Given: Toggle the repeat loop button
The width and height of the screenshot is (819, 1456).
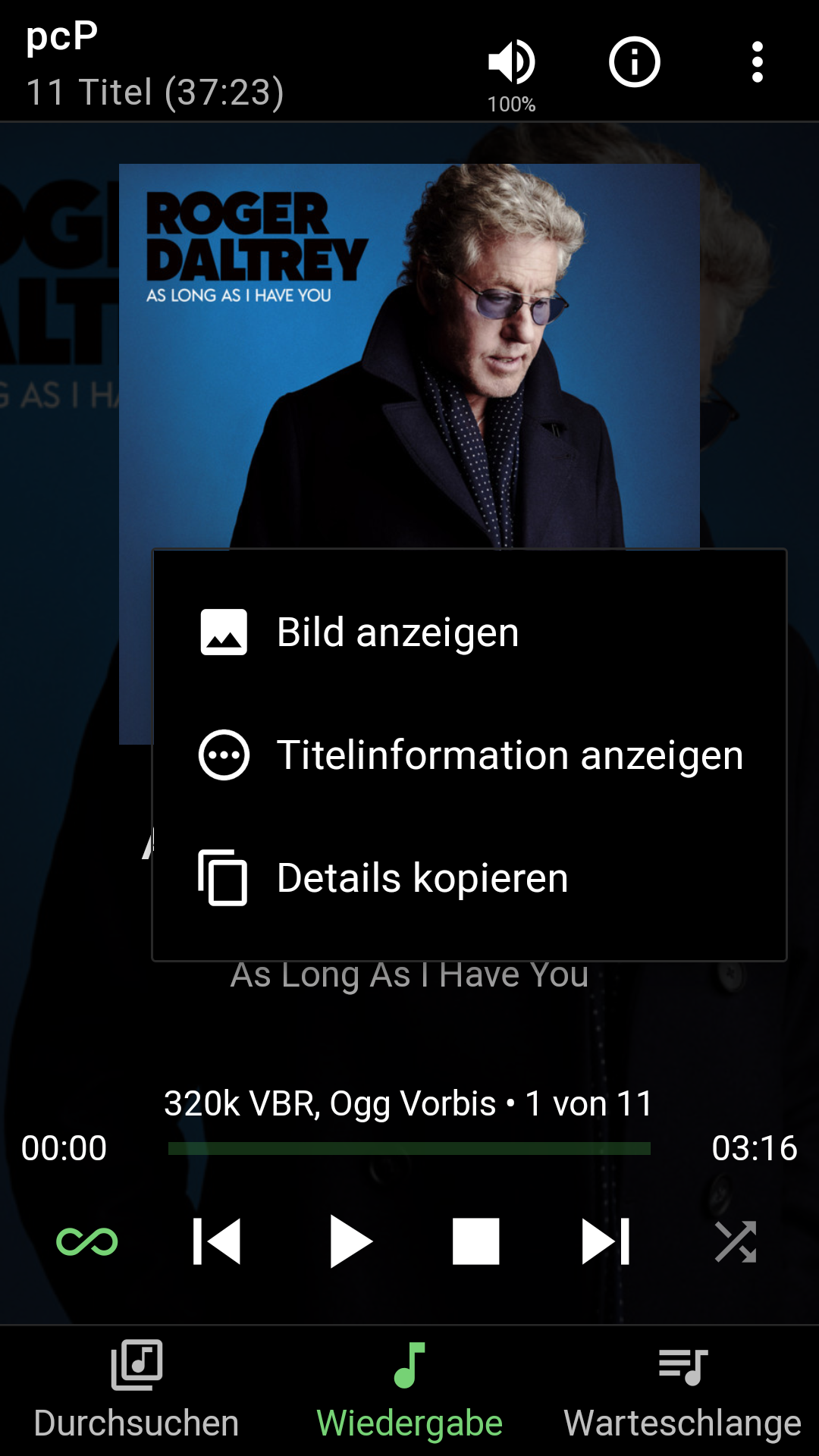Looking at the screenshot, I should (x=87, y=1241).
